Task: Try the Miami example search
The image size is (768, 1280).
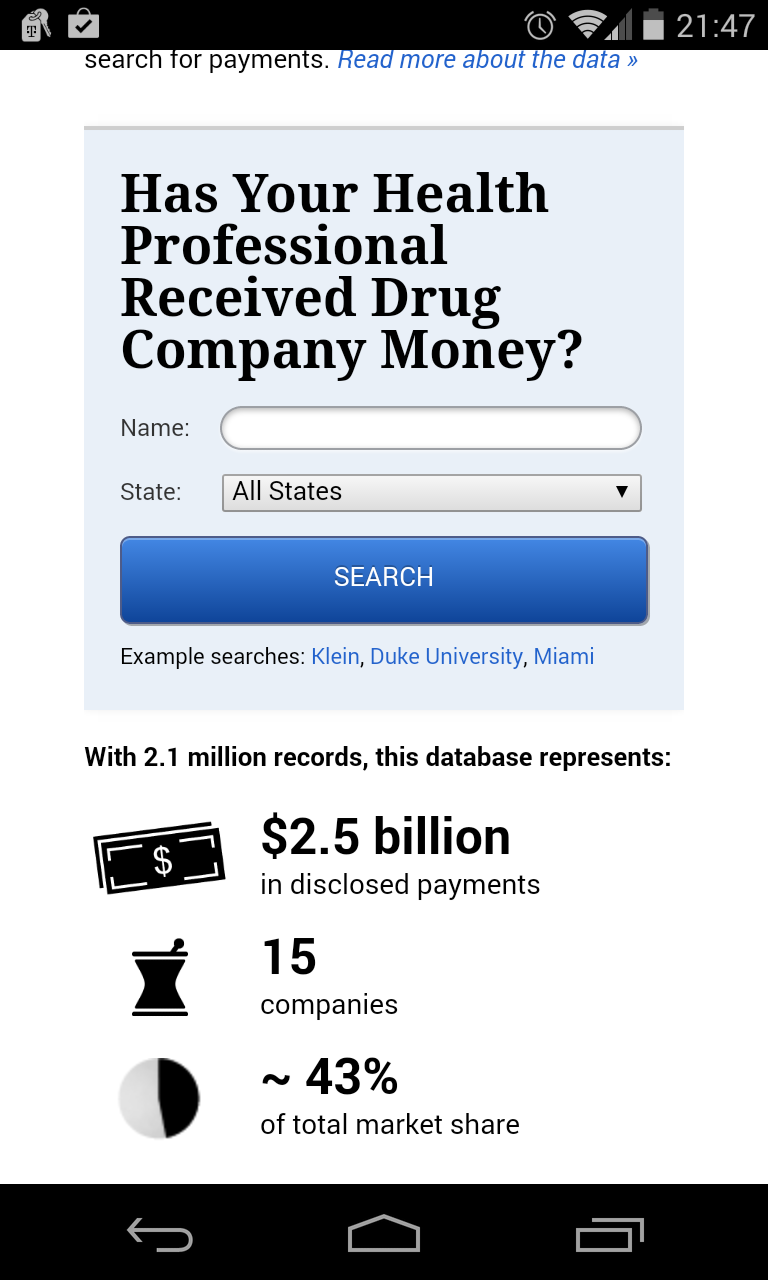Action: 564,657
